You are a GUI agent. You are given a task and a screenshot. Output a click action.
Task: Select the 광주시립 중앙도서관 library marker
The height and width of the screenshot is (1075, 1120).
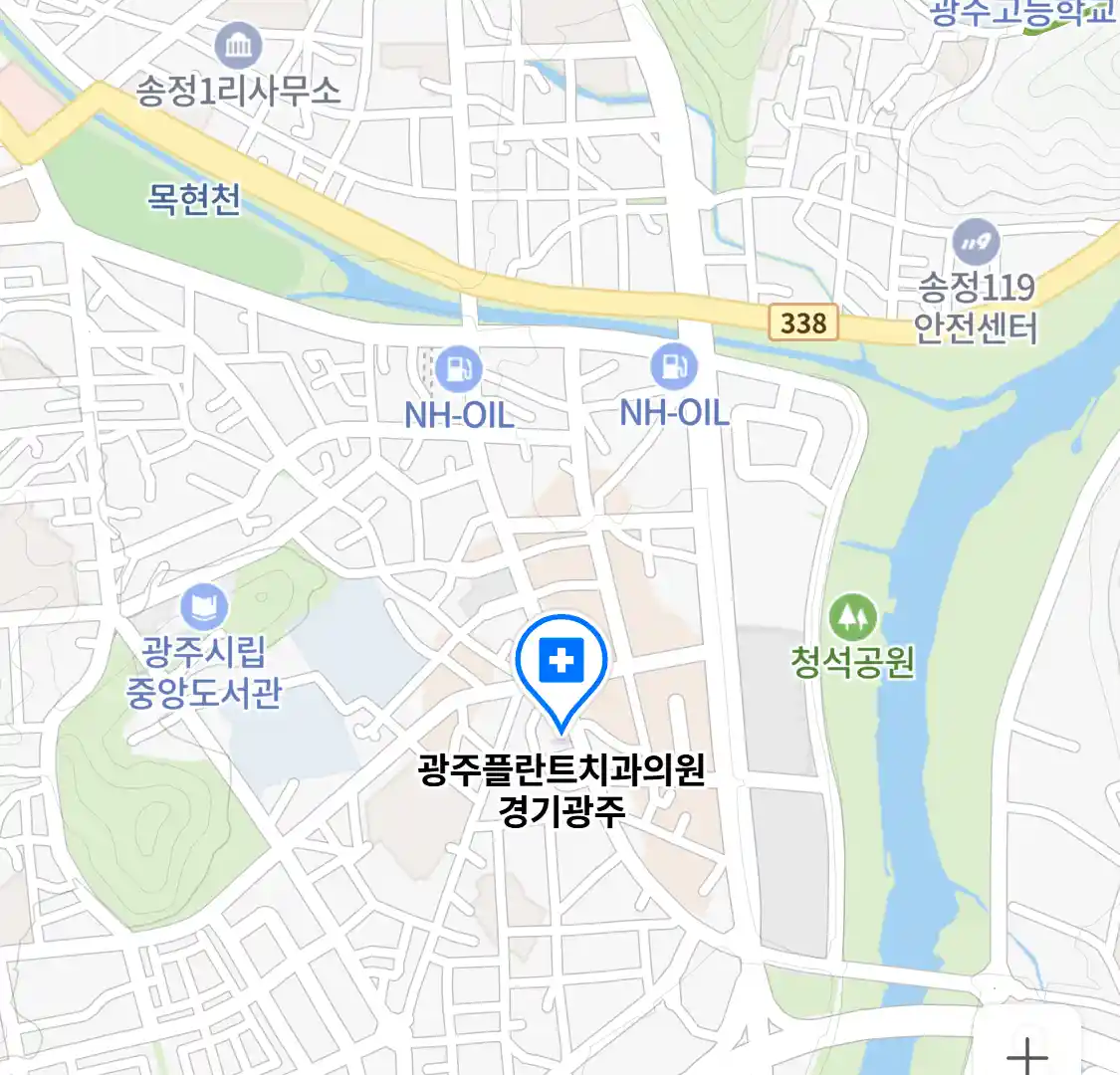(x=204, y=606)
